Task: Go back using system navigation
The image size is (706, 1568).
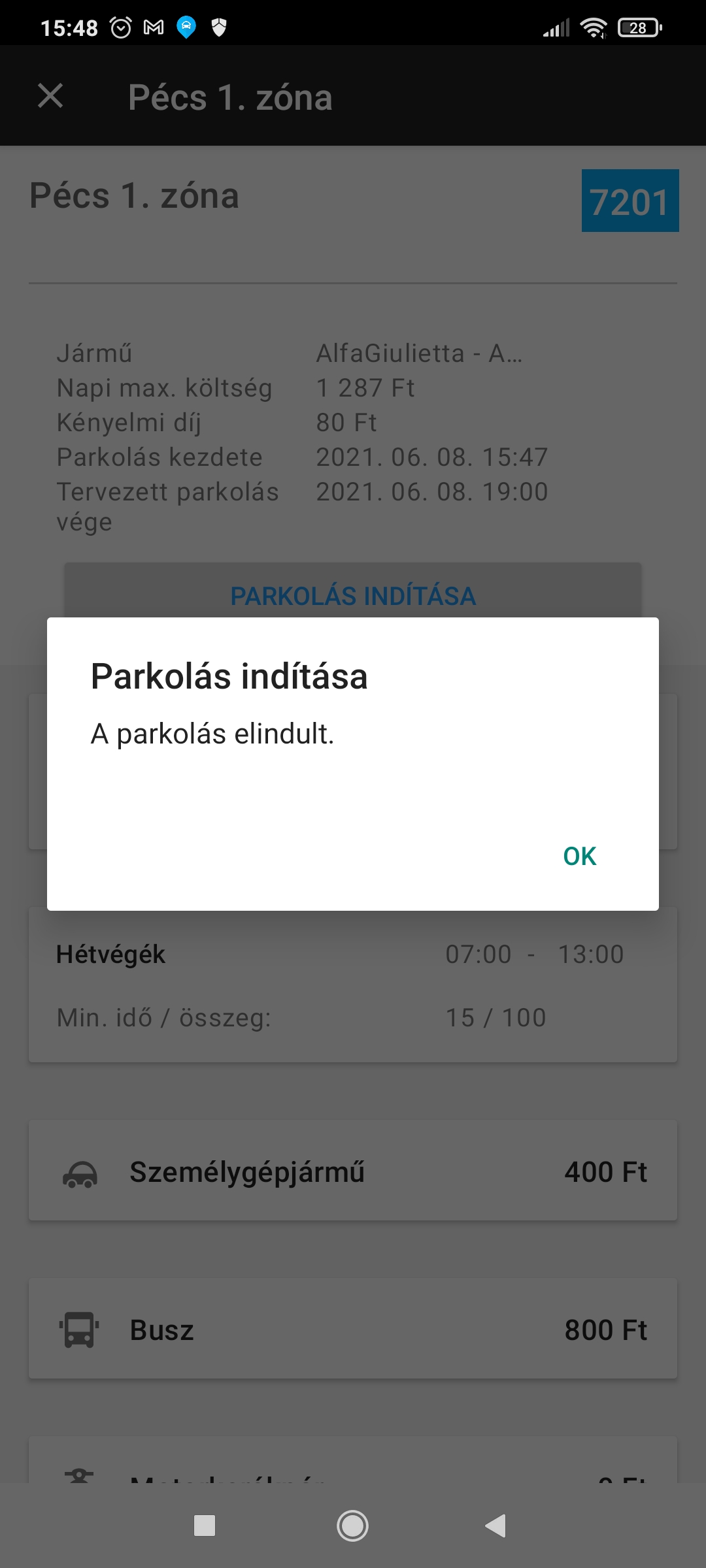Action: pos(496,1526)
